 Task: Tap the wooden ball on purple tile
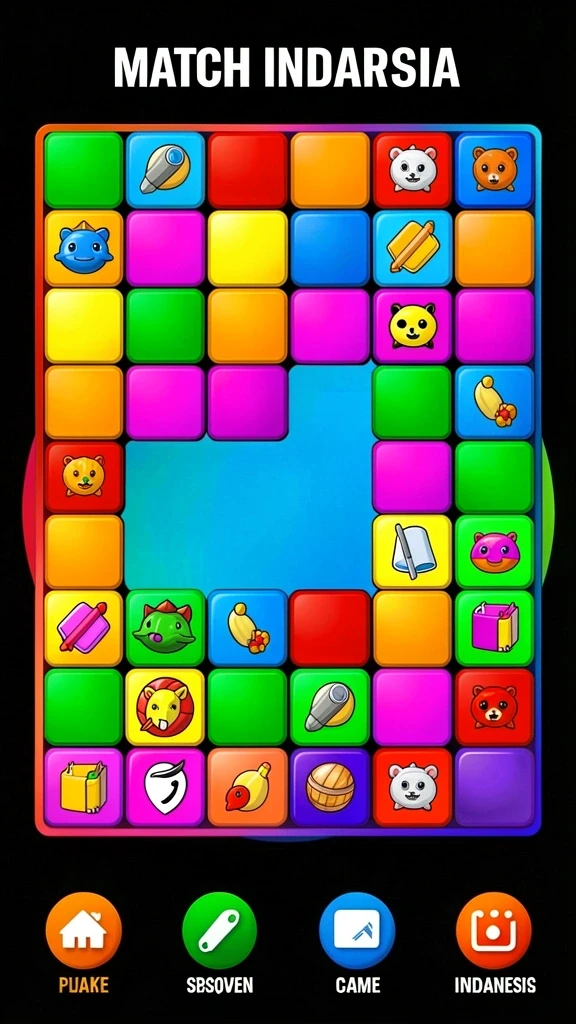(x=330, y=787)
